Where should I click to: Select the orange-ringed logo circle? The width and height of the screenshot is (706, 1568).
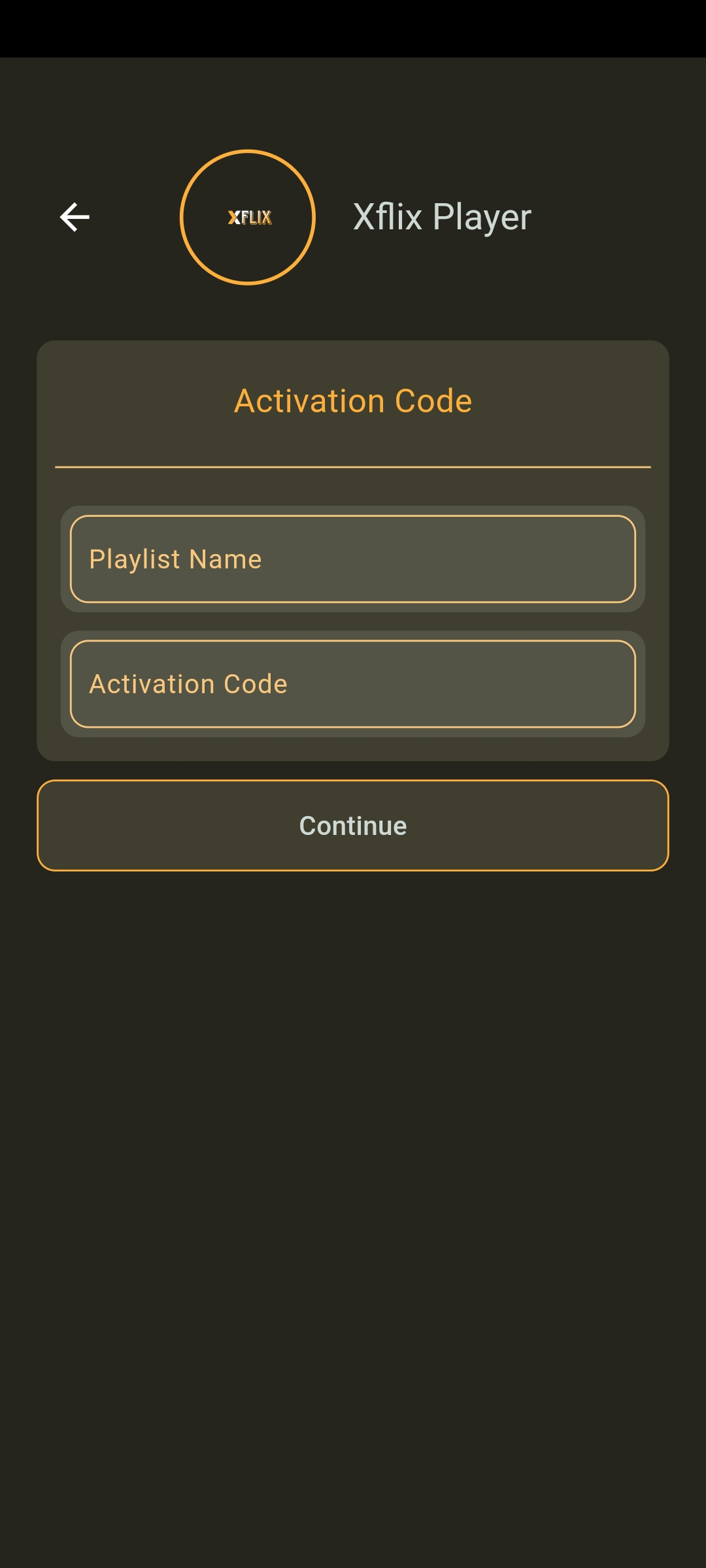[x=248, y=218]
